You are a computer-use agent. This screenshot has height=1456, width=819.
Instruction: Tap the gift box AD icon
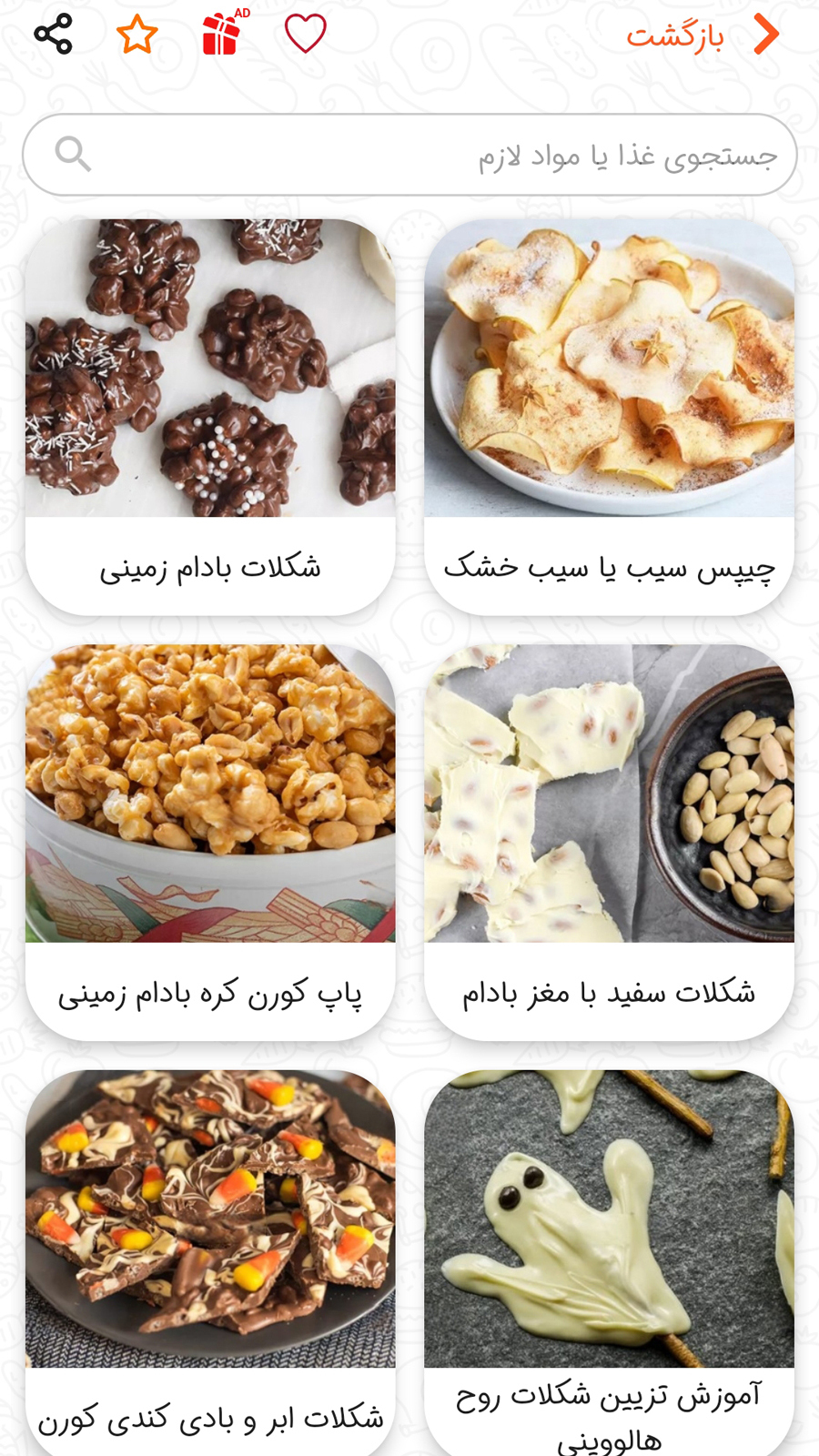coord(220,35)
